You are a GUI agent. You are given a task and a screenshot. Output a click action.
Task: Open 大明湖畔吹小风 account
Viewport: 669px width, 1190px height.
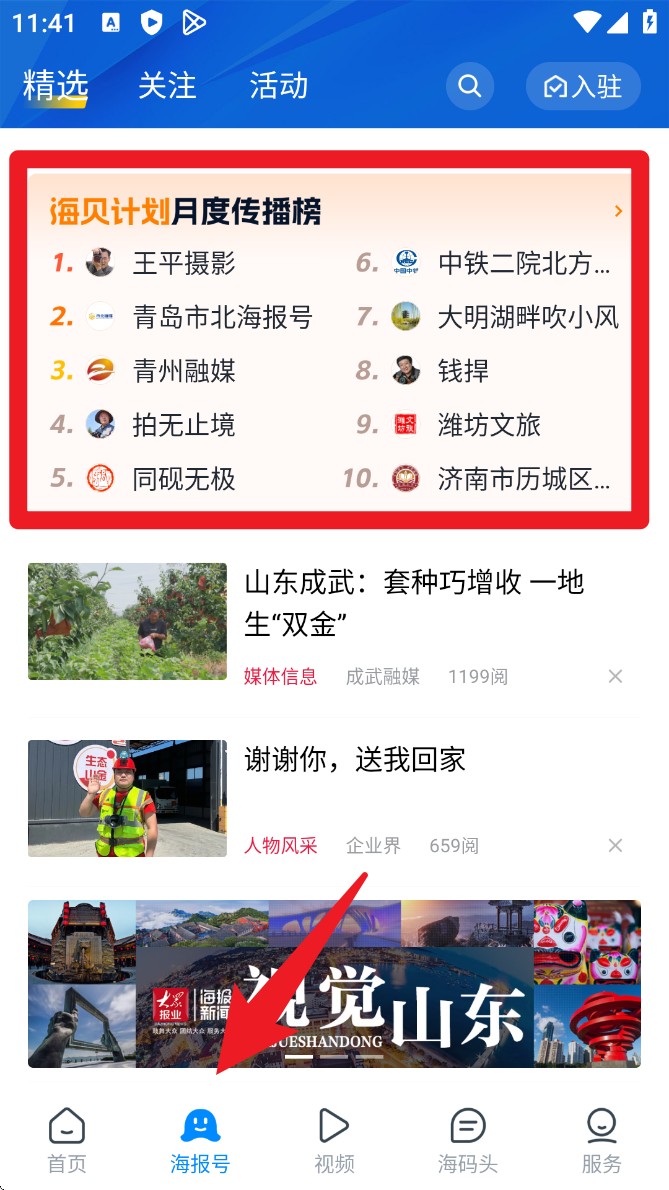[x=527, y=317]
